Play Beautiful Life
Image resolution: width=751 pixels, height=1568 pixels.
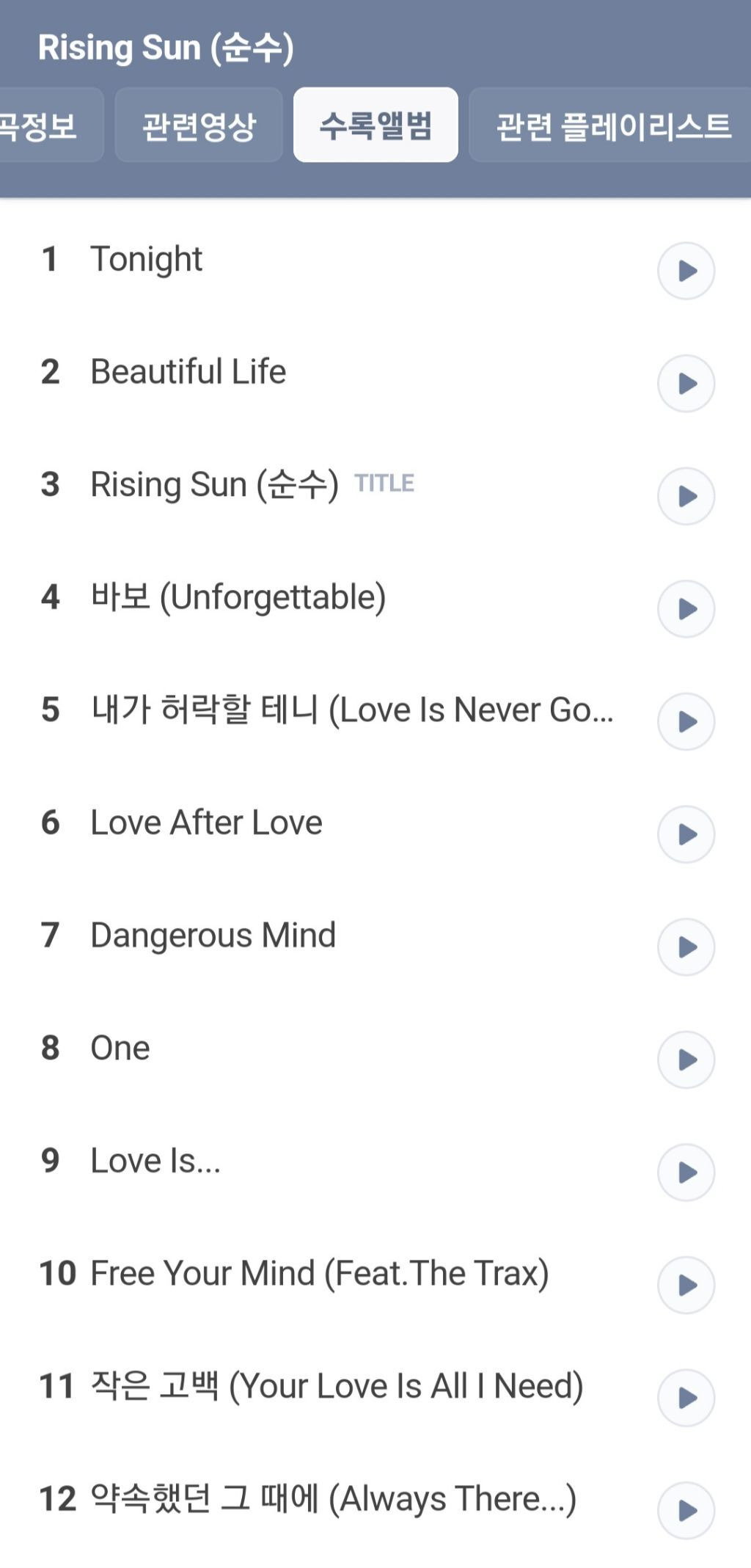(686, 384)
